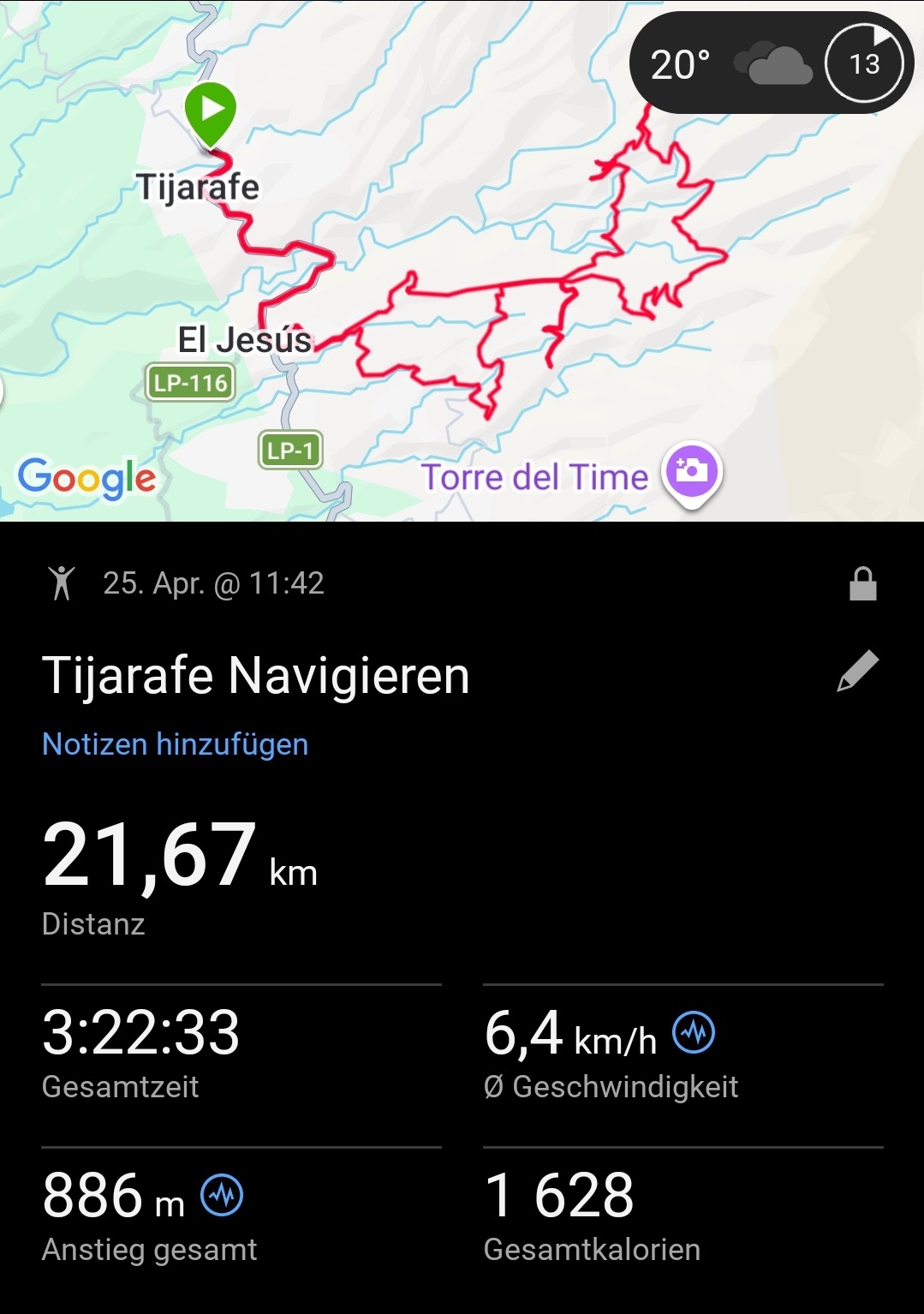Open the privacy lock setting

coord(862,584)
